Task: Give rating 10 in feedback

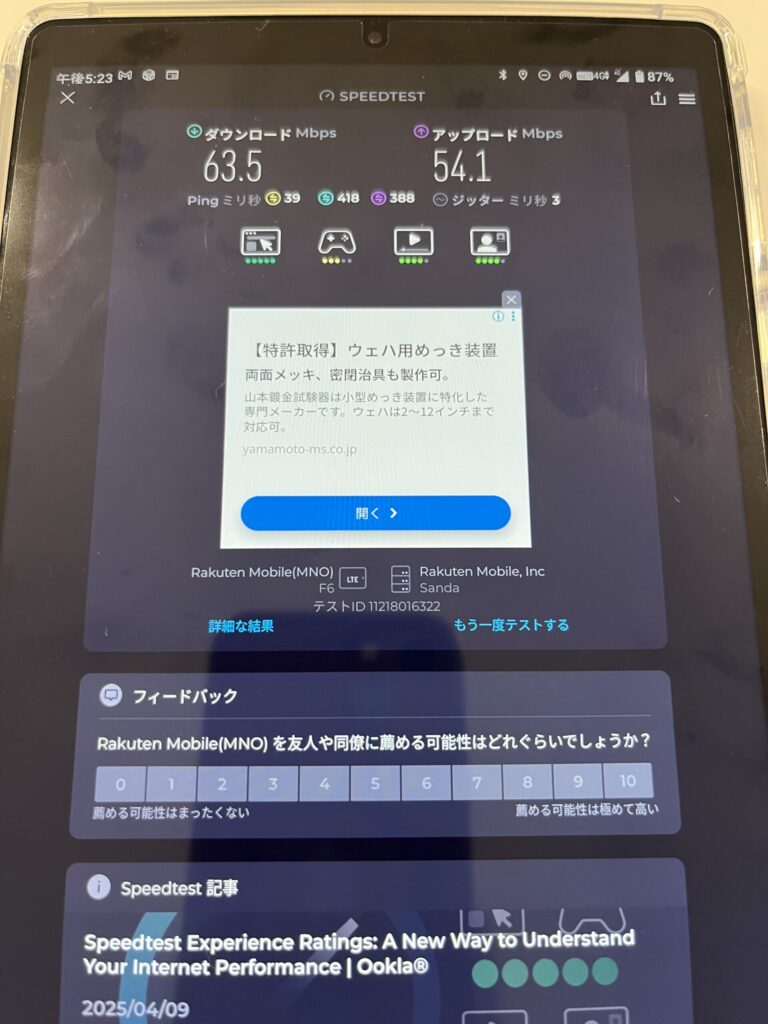Action: 628,782
